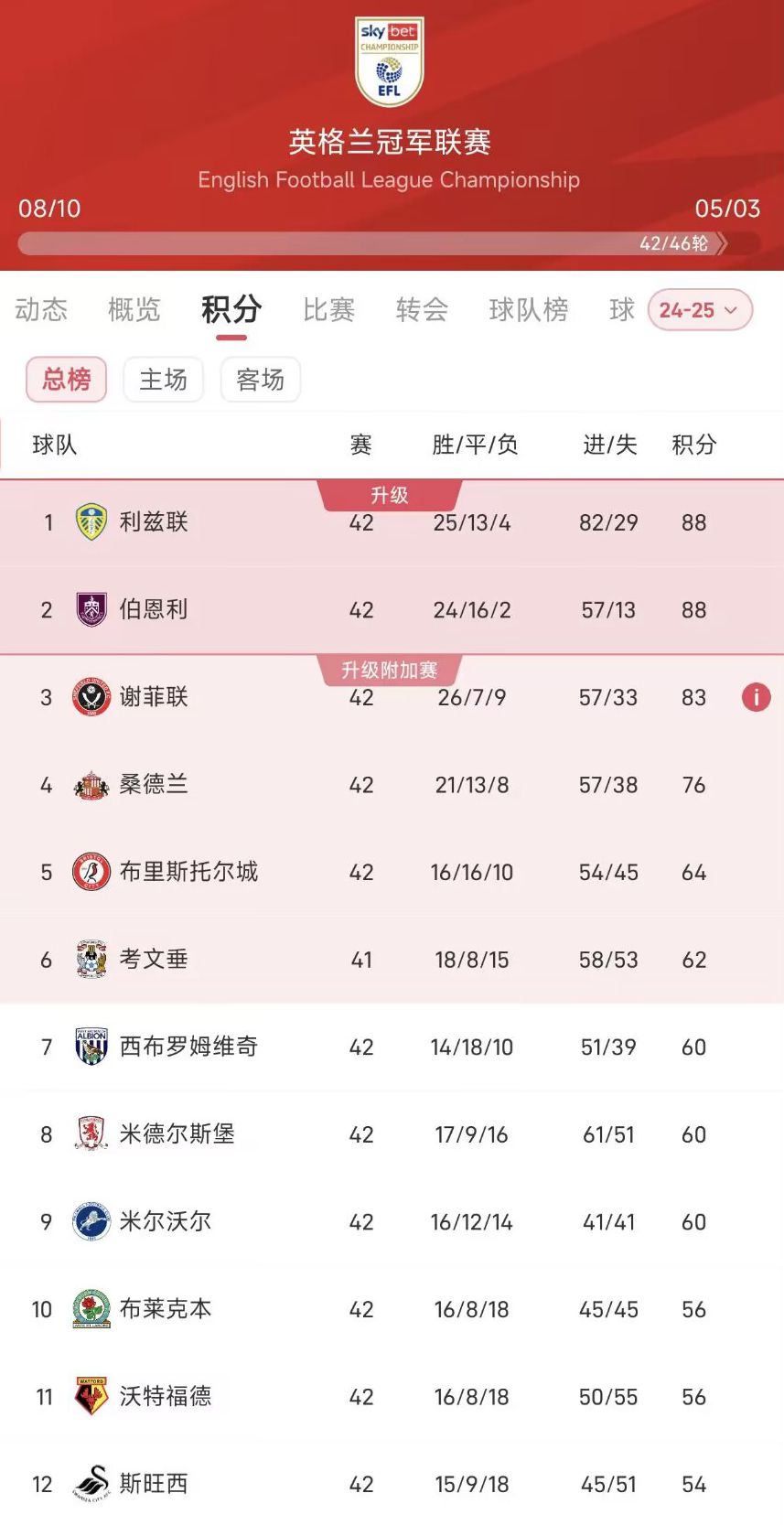Go to the next round arrow
784x1525 pixels.
point(723,243)
